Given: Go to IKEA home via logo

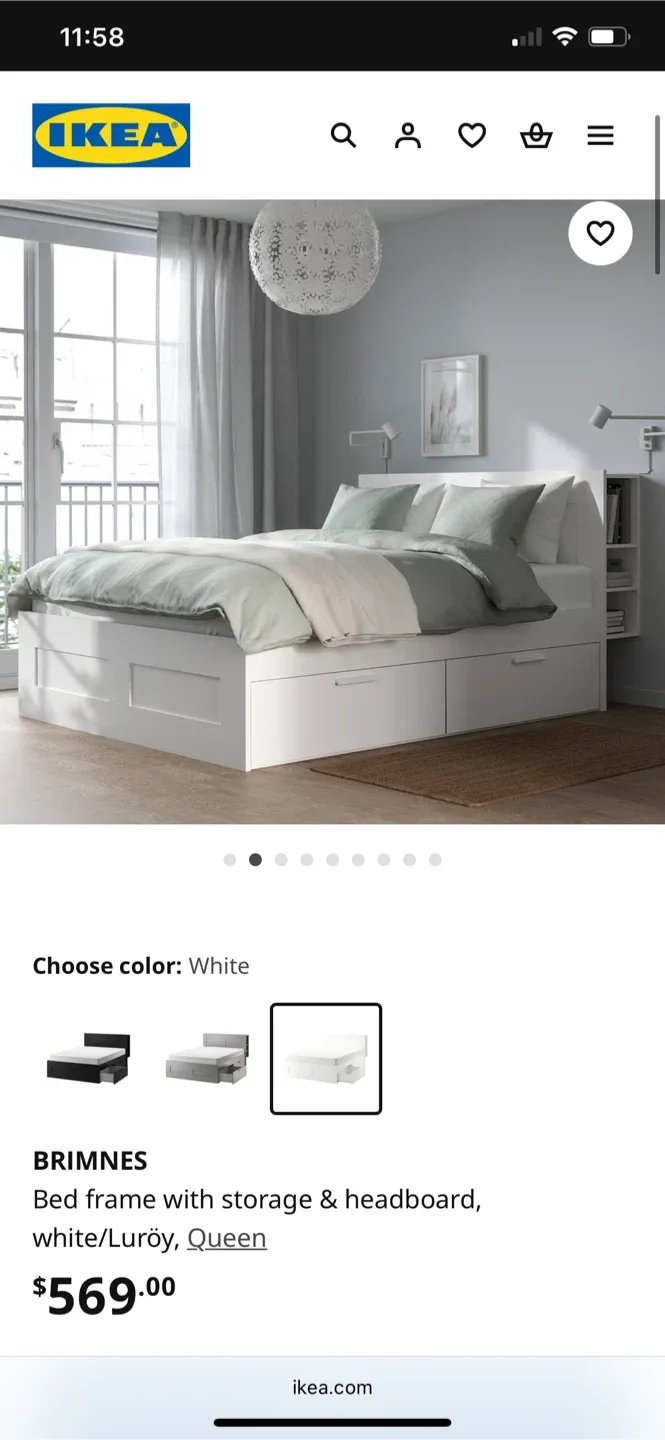Looking at the screenshot, I should 111,135.
